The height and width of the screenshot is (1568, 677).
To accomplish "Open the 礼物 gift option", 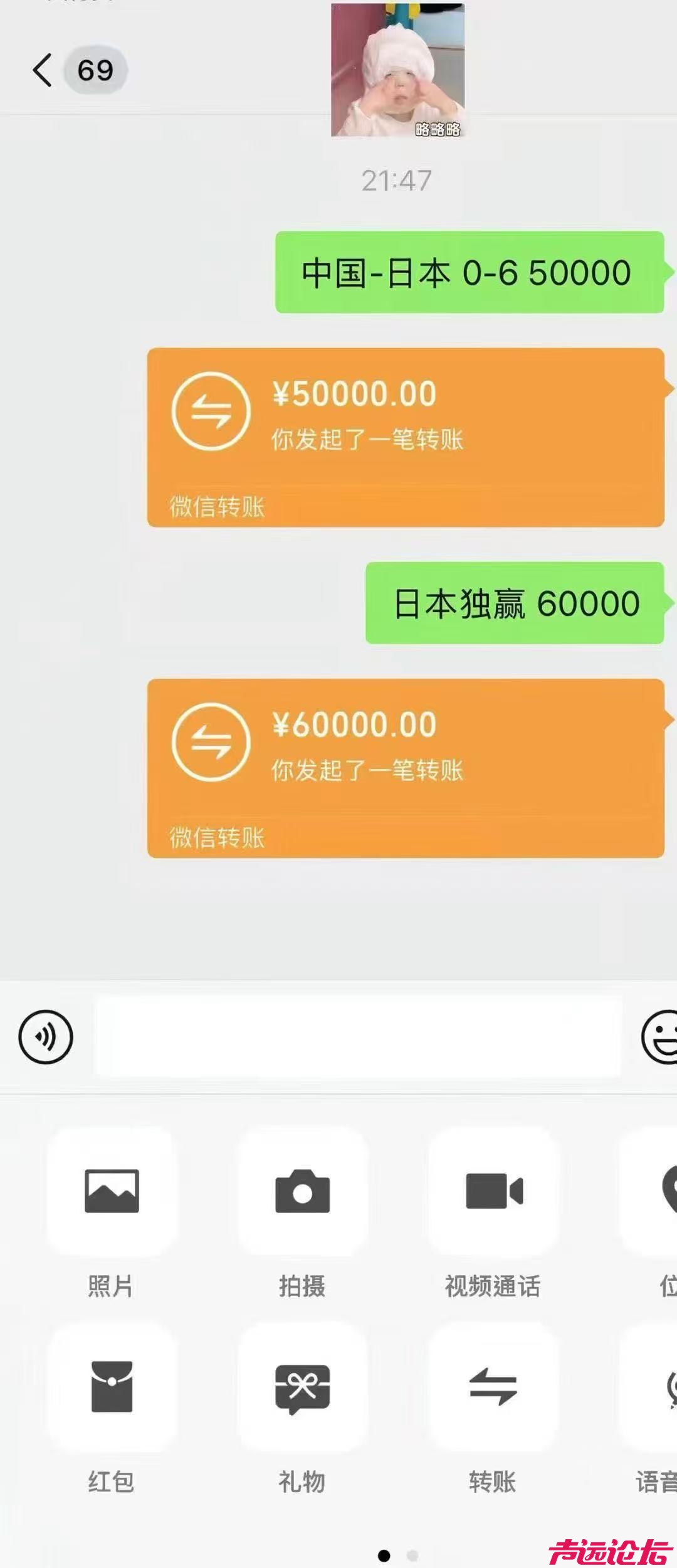I will pyautogui.click(x=302, y=1386).
